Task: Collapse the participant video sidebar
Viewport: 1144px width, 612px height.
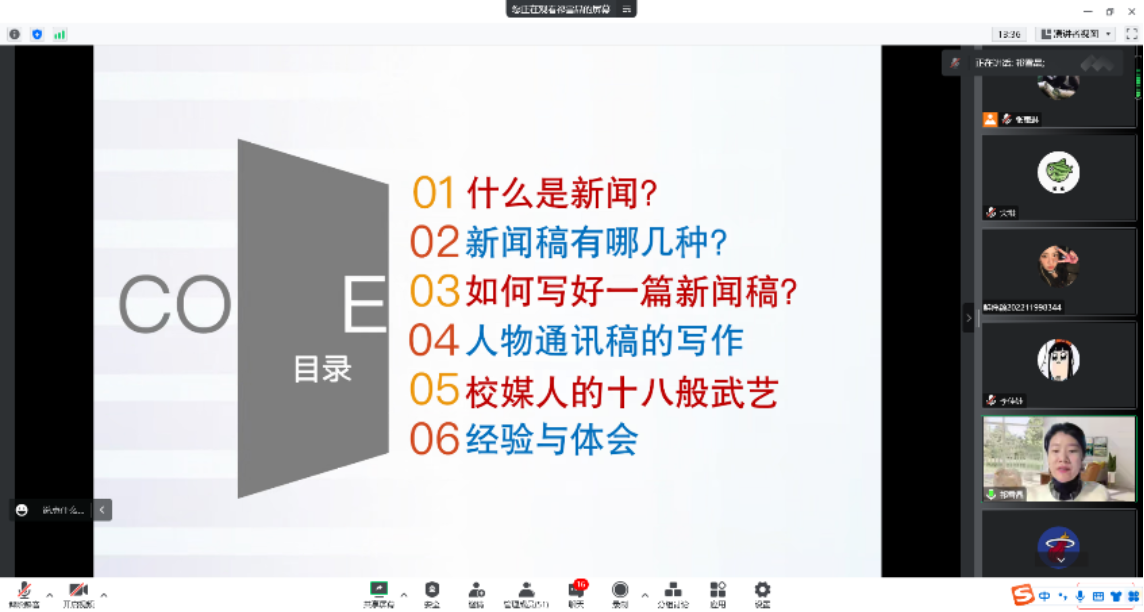Action: point(967,318)
